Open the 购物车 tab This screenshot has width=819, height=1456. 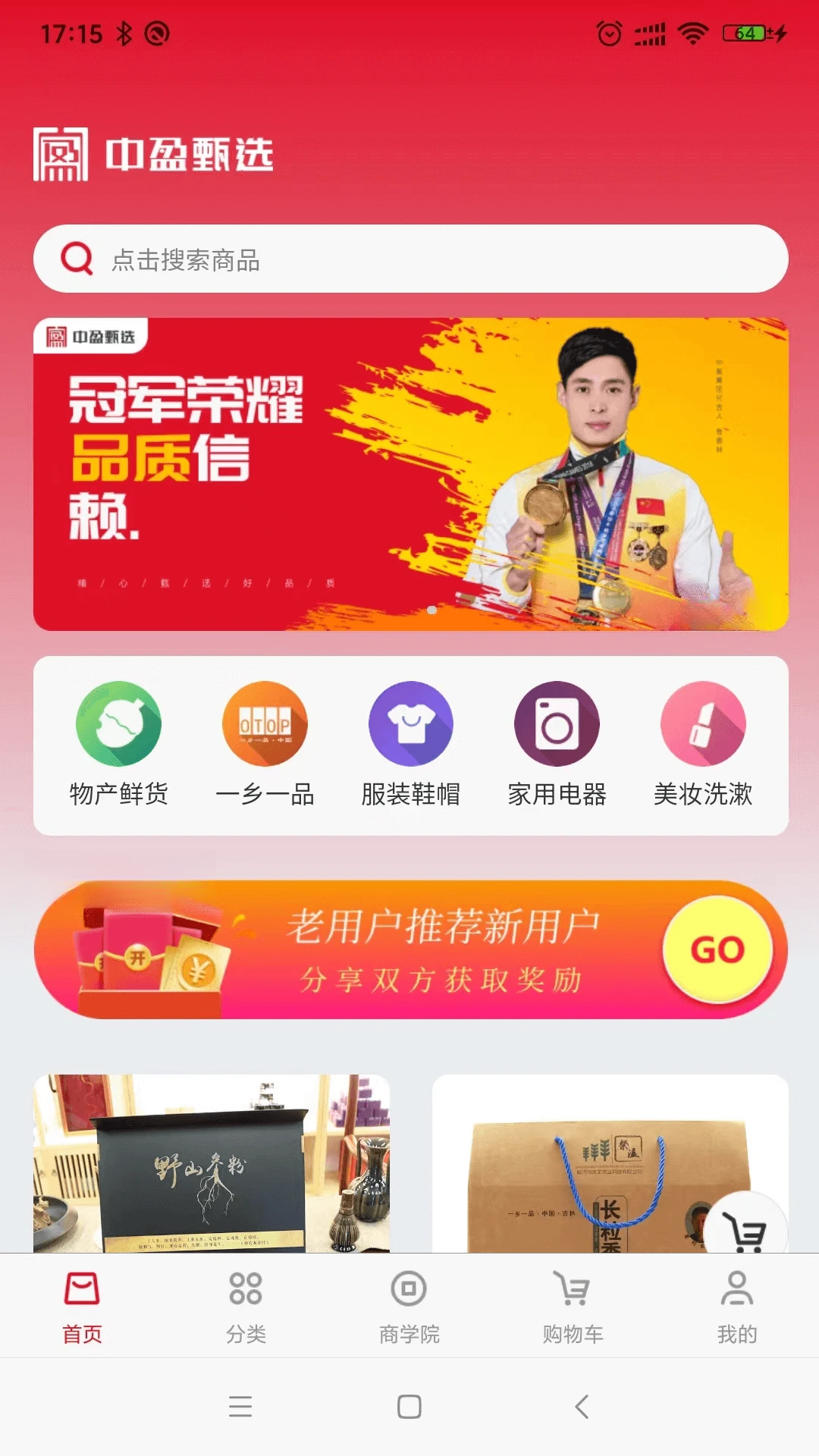coord(573,1307)
